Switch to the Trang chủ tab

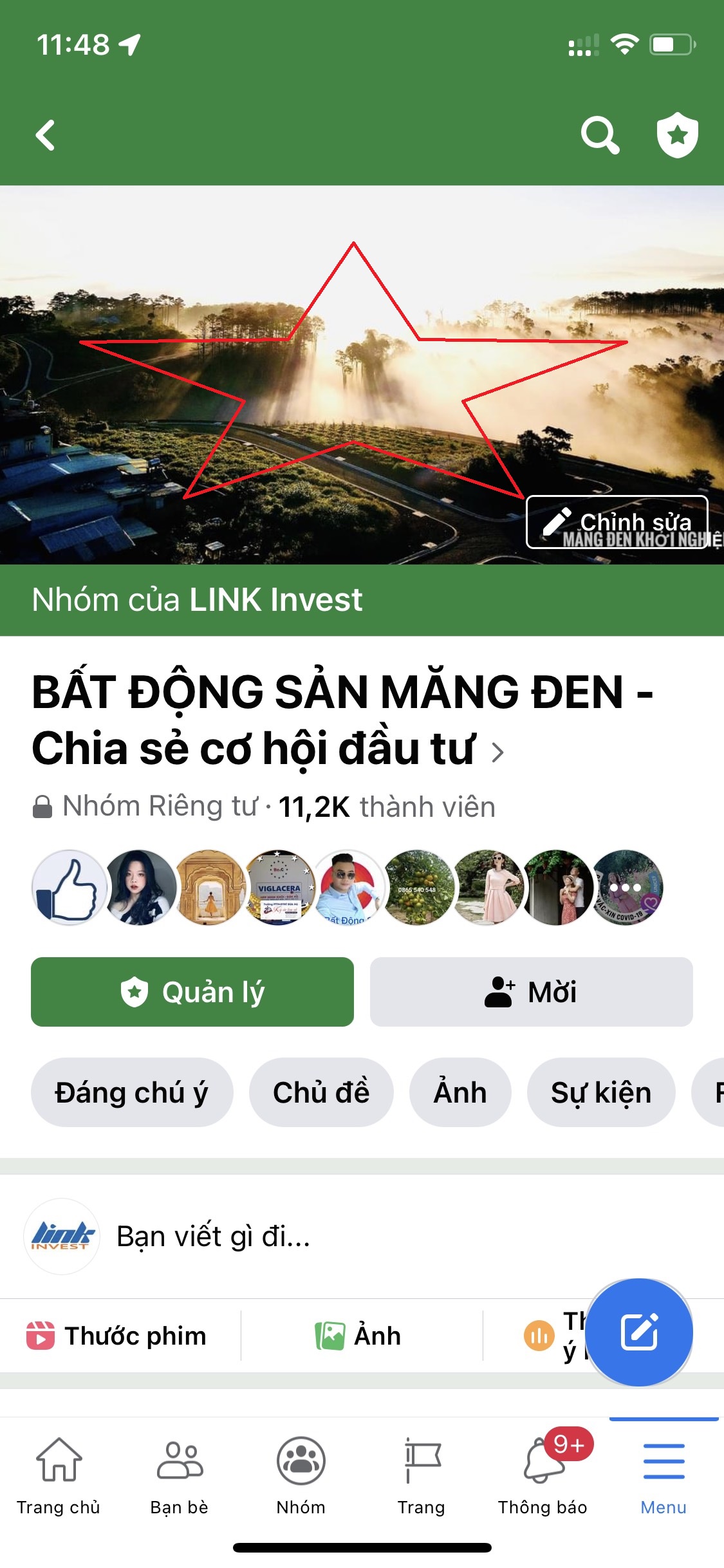pyautogui.click(x=59, y=1474)
